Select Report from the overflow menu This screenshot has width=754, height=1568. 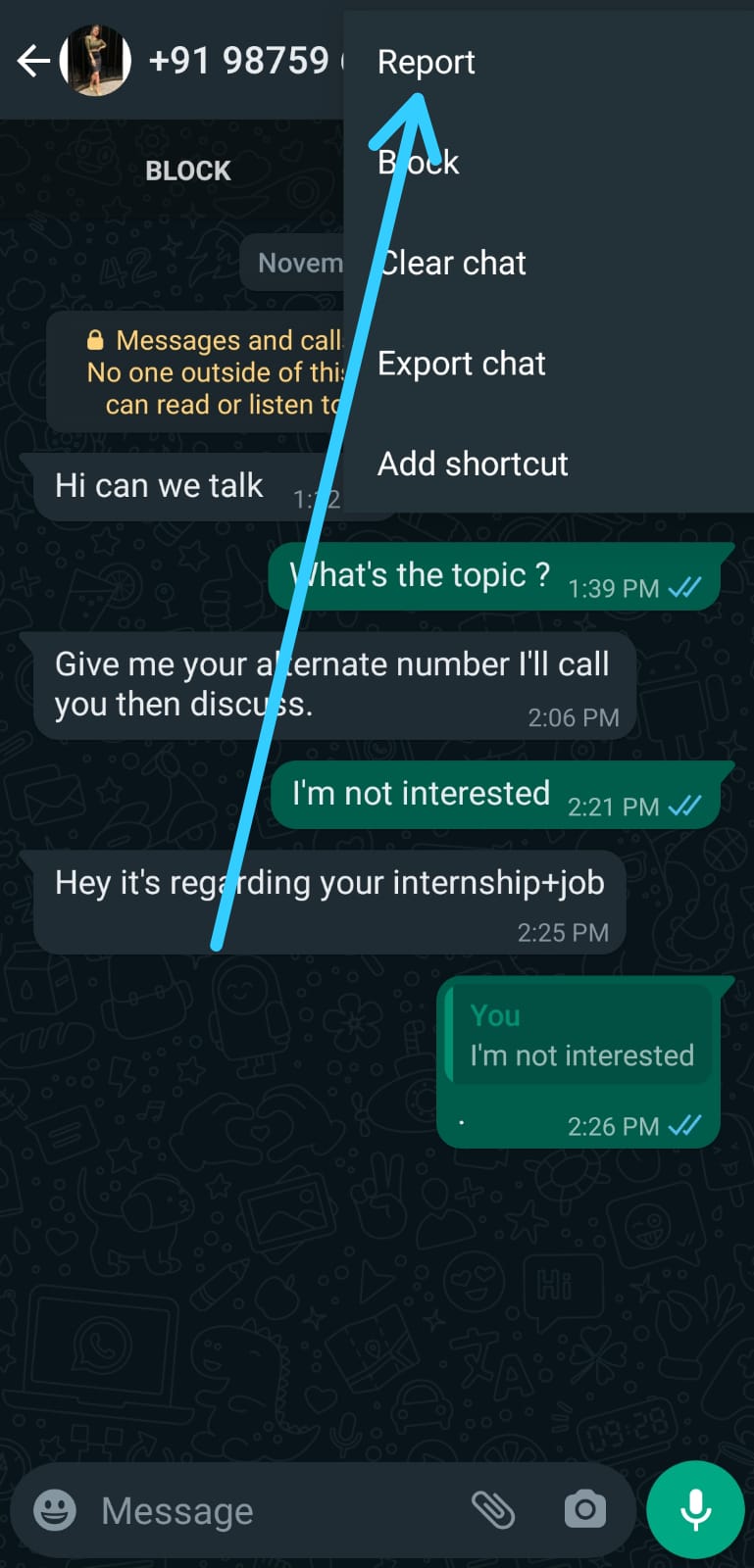tap(548, 62)
